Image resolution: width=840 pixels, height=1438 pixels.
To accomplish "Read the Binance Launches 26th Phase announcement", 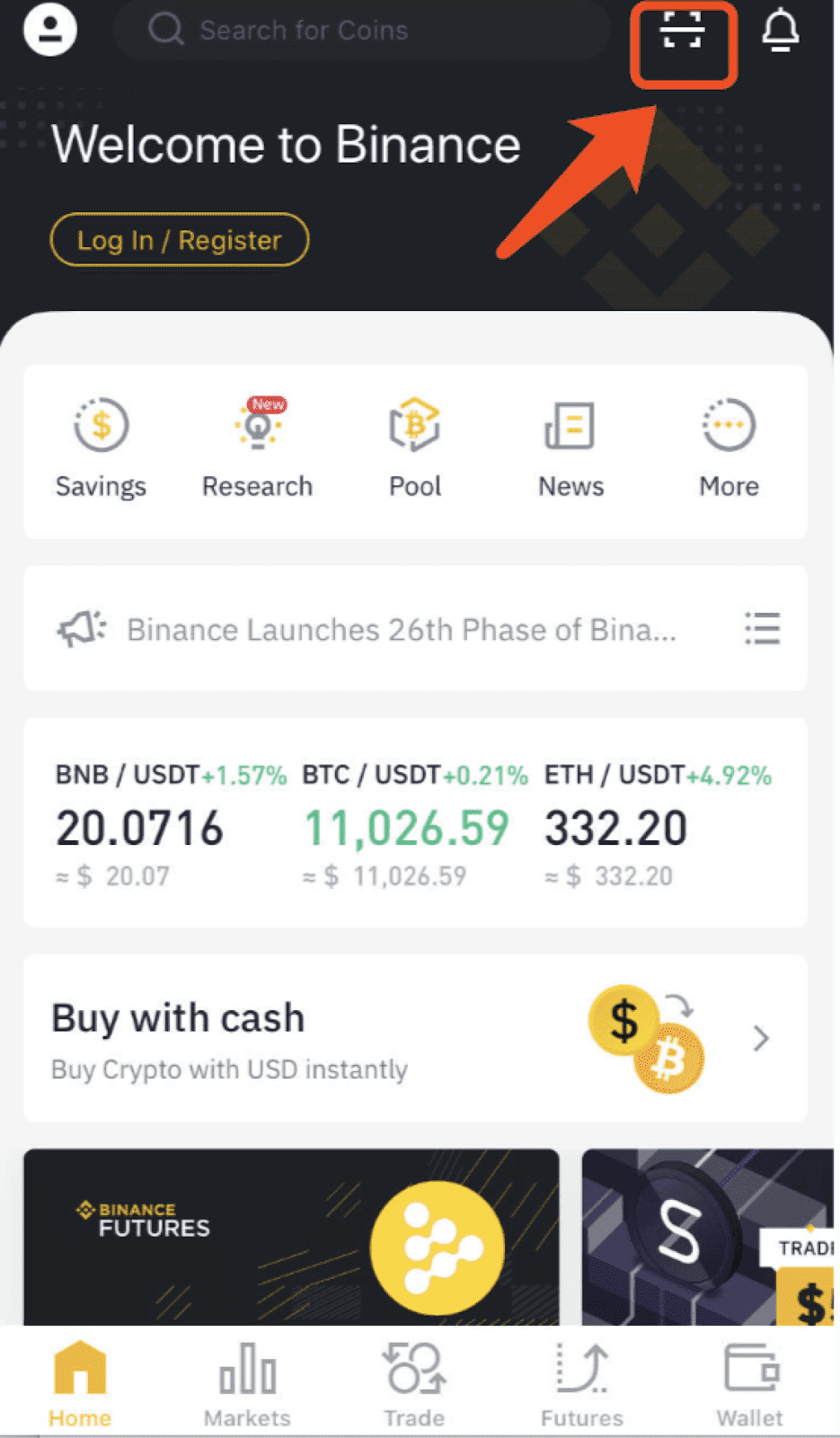I will [401, 629].
